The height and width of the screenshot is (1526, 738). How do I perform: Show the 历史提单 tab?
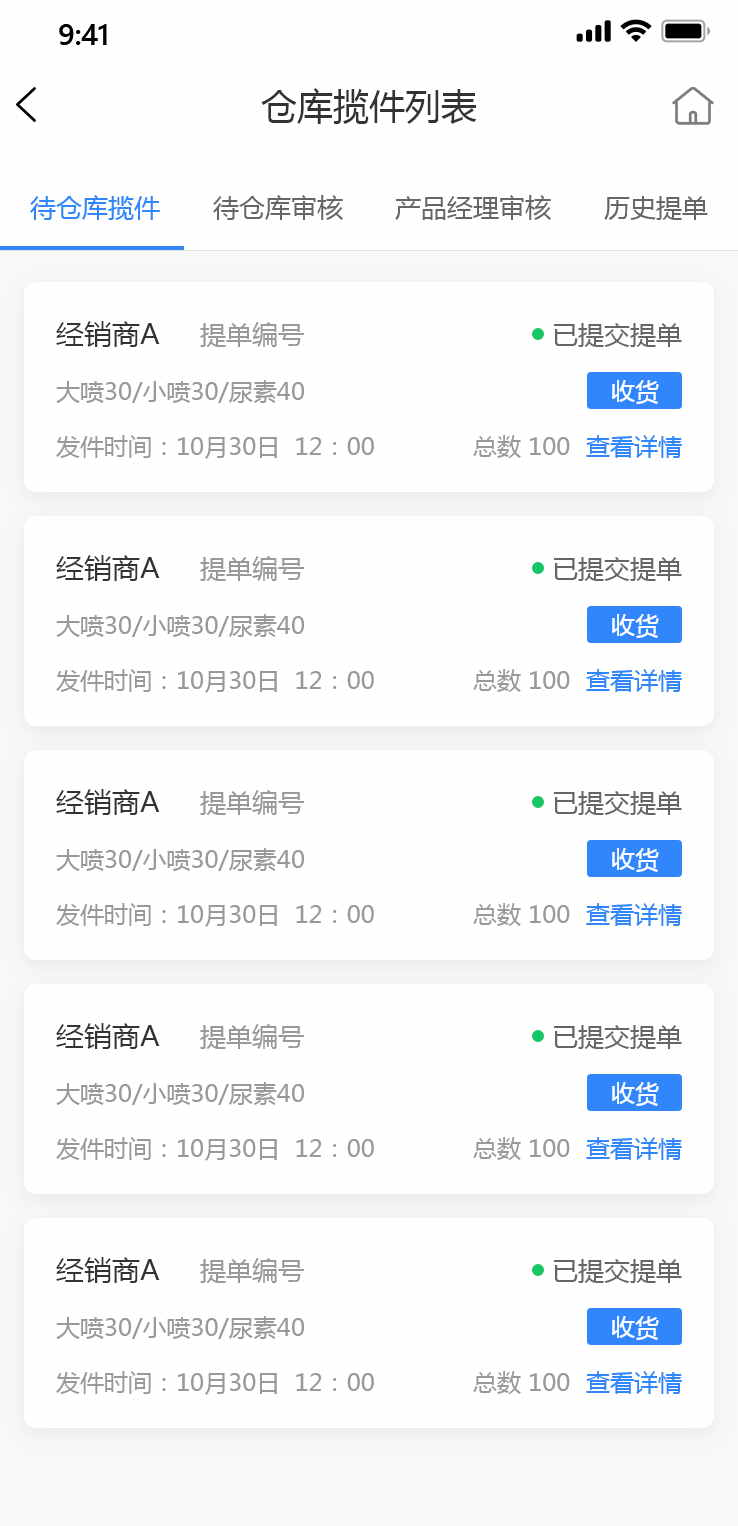point(655,208)
